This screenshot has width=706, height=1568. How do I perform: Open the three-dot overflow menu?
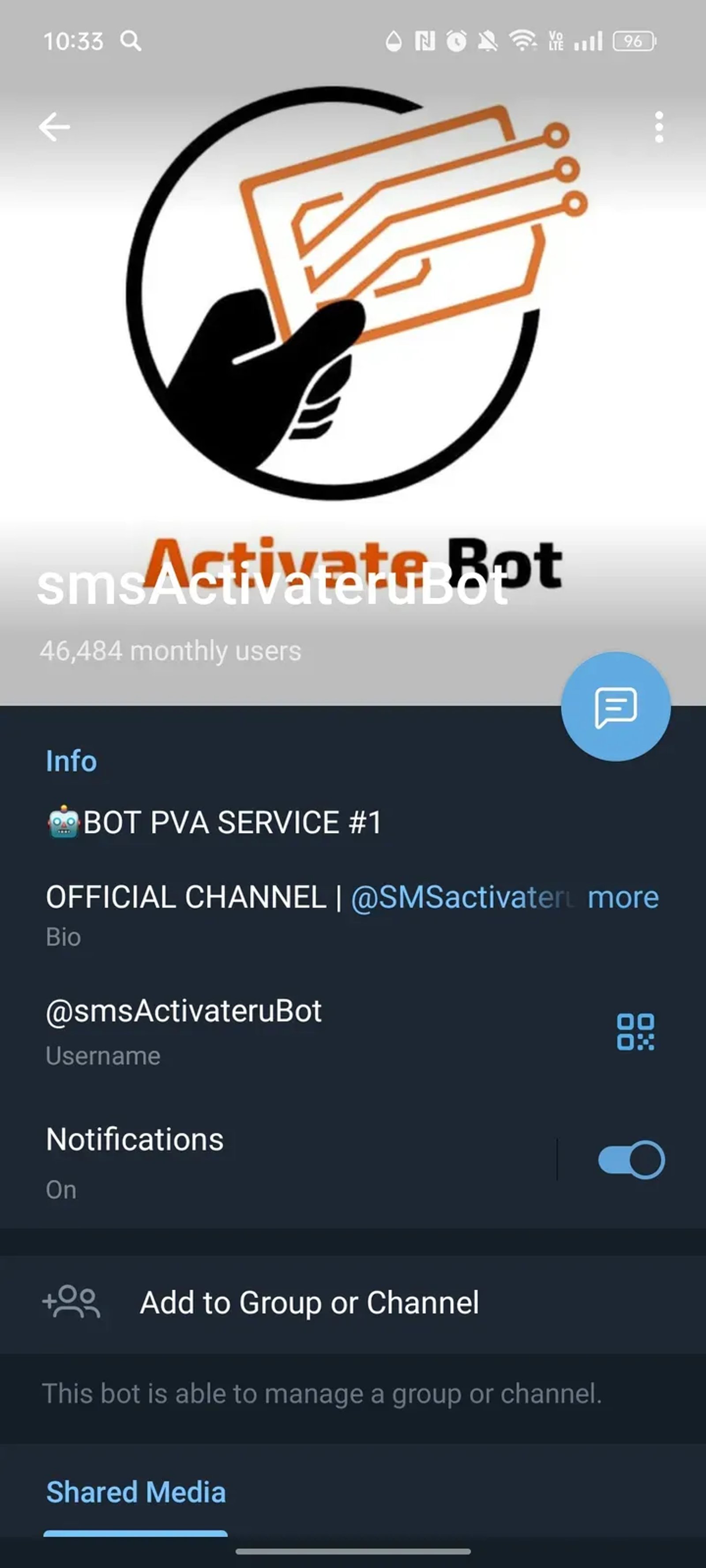660,126
